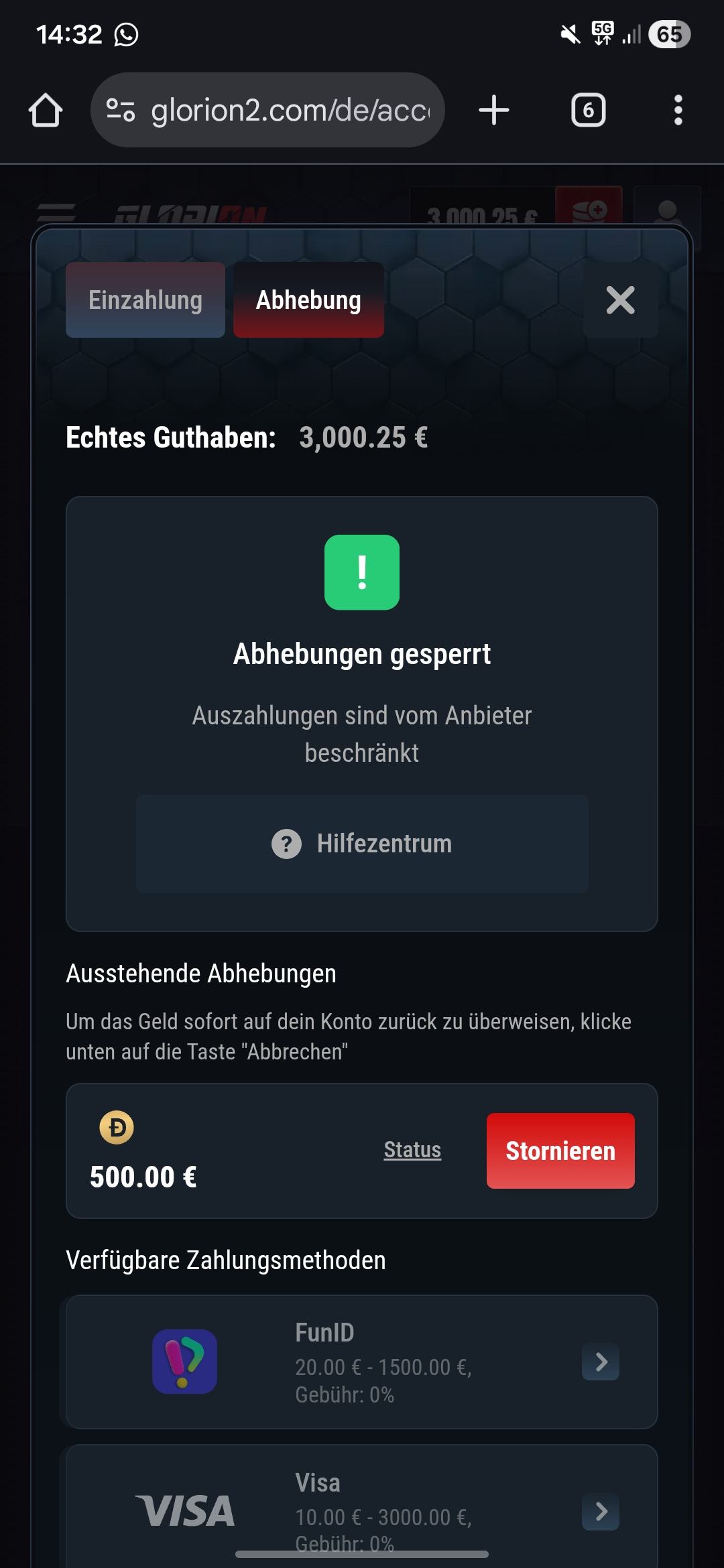Open the browser overflow menu
The height and width of the screenshot is (1568, 724).
click(x=678, y=111)
